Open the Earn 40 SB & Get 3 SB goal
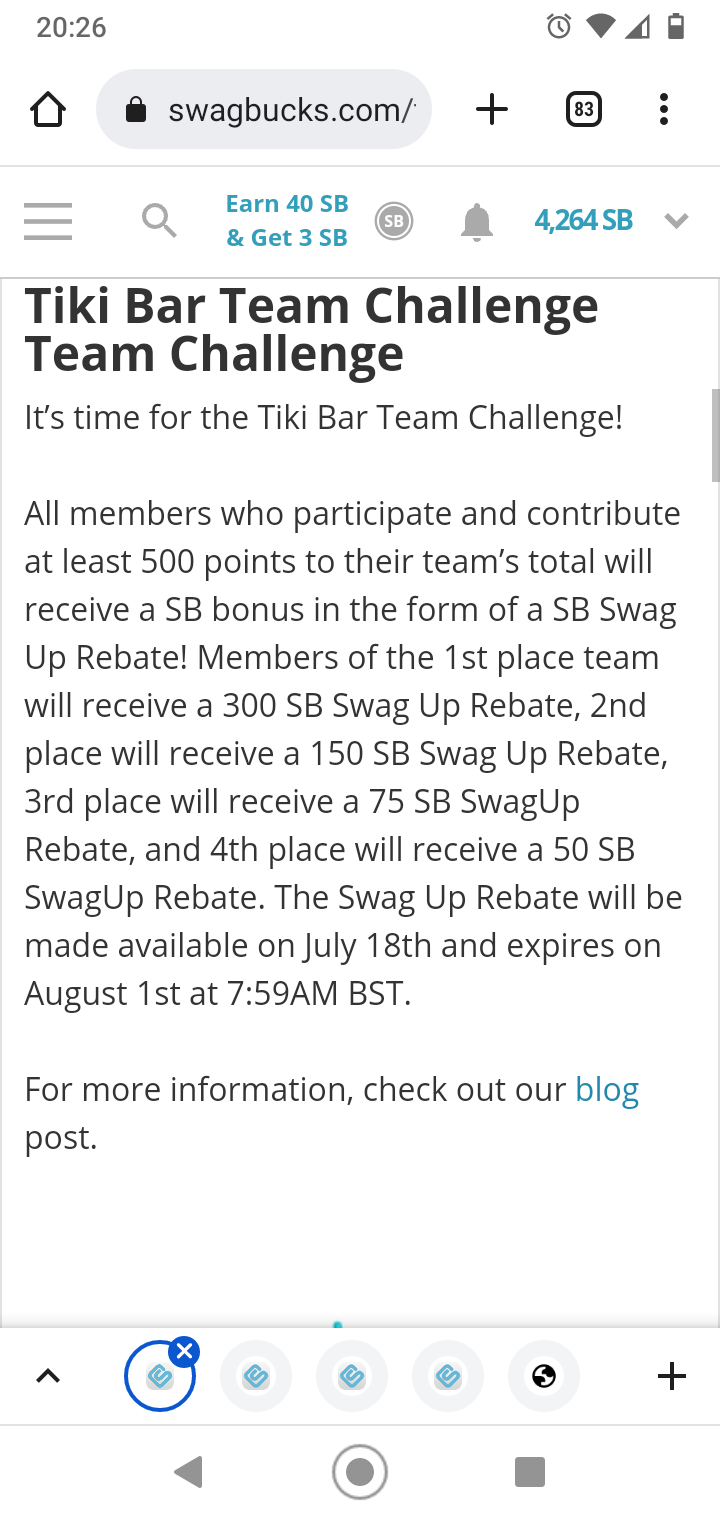The image size is (720, 1520). pyautogui.click(x=287, y=221)
